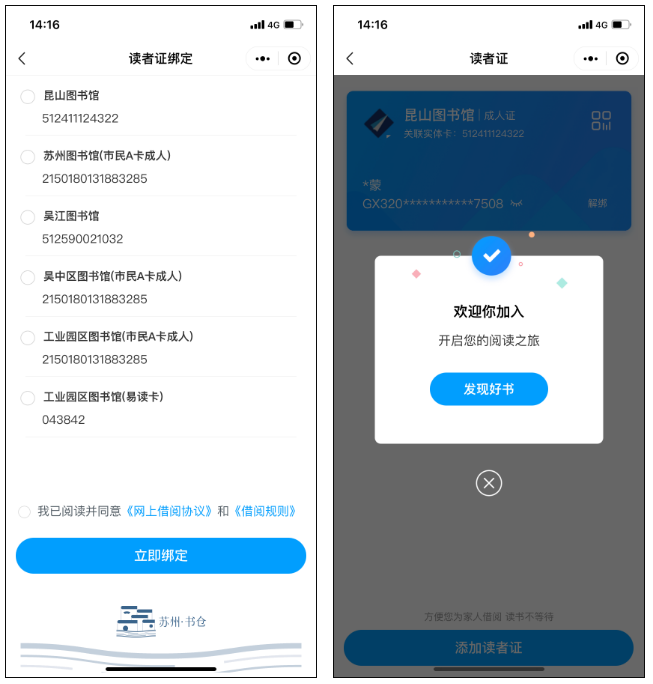The height and width of the screenshot is (684, 653).
Task: Check the agreement box 我已阅读并同意
Action: [24, 512]
